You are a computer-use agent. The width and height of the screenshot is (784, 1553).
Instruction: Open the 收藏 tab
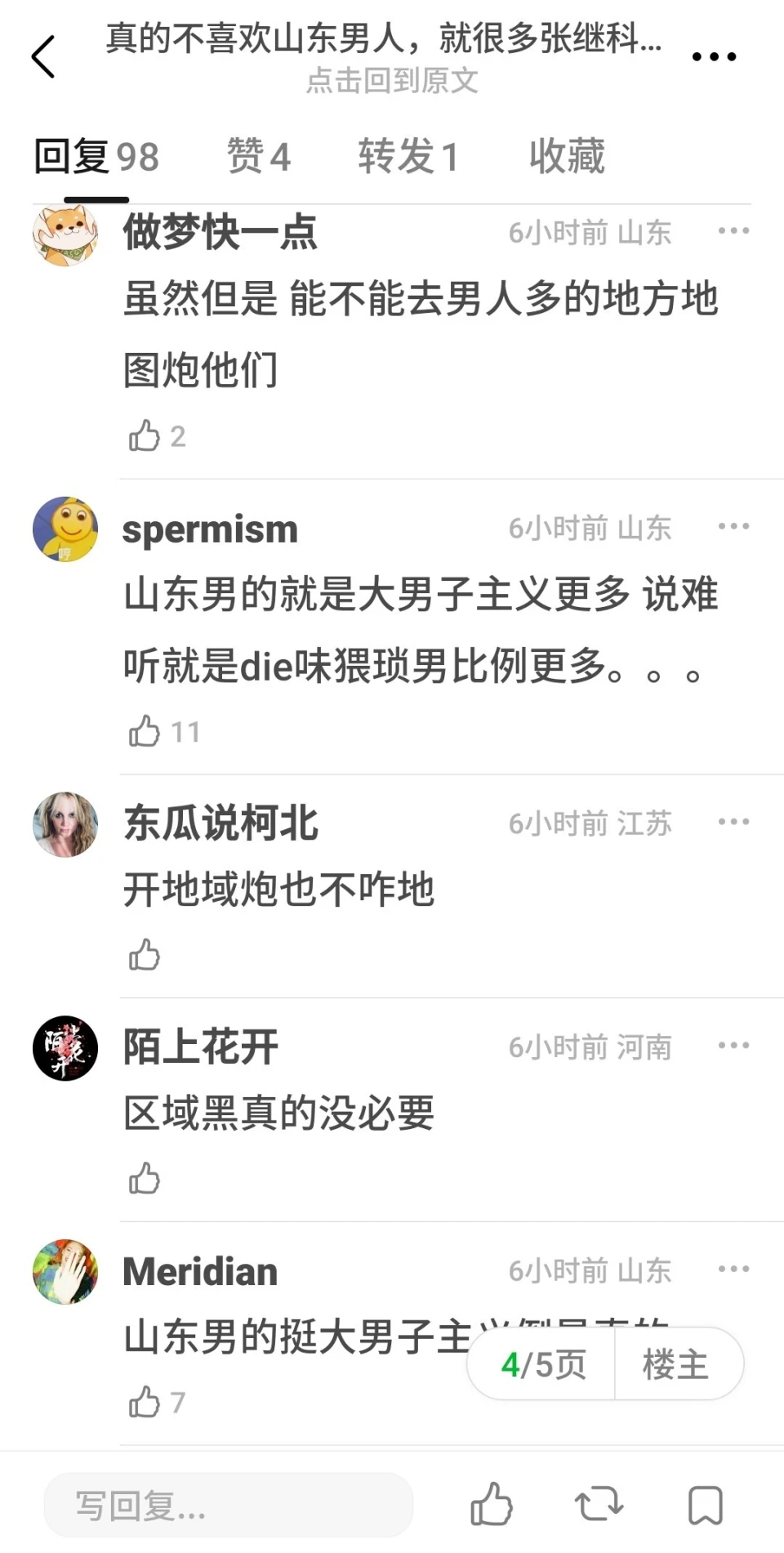point(567,156)
